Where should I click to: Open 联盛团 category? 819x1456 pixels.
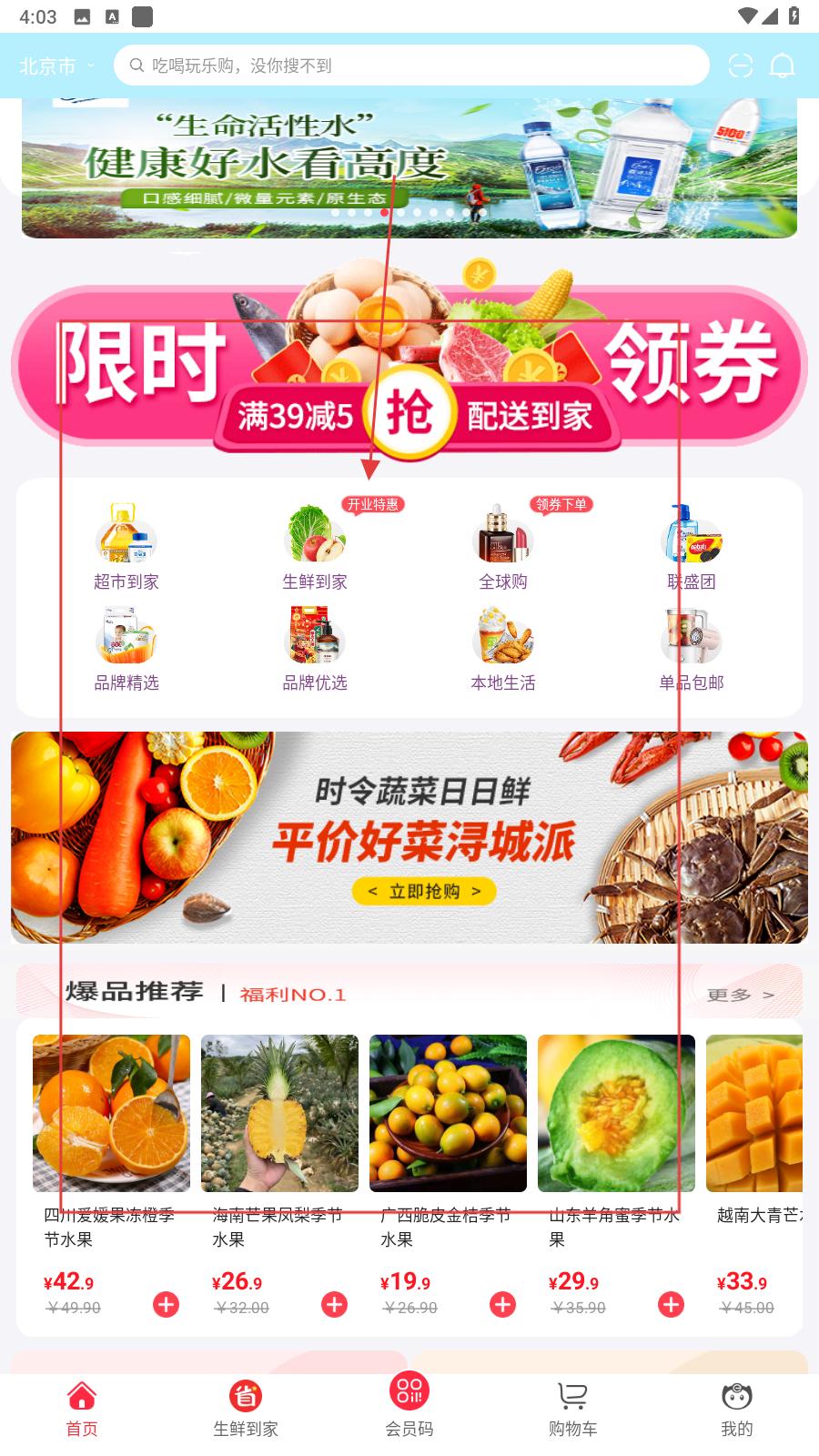click(691, 548)
